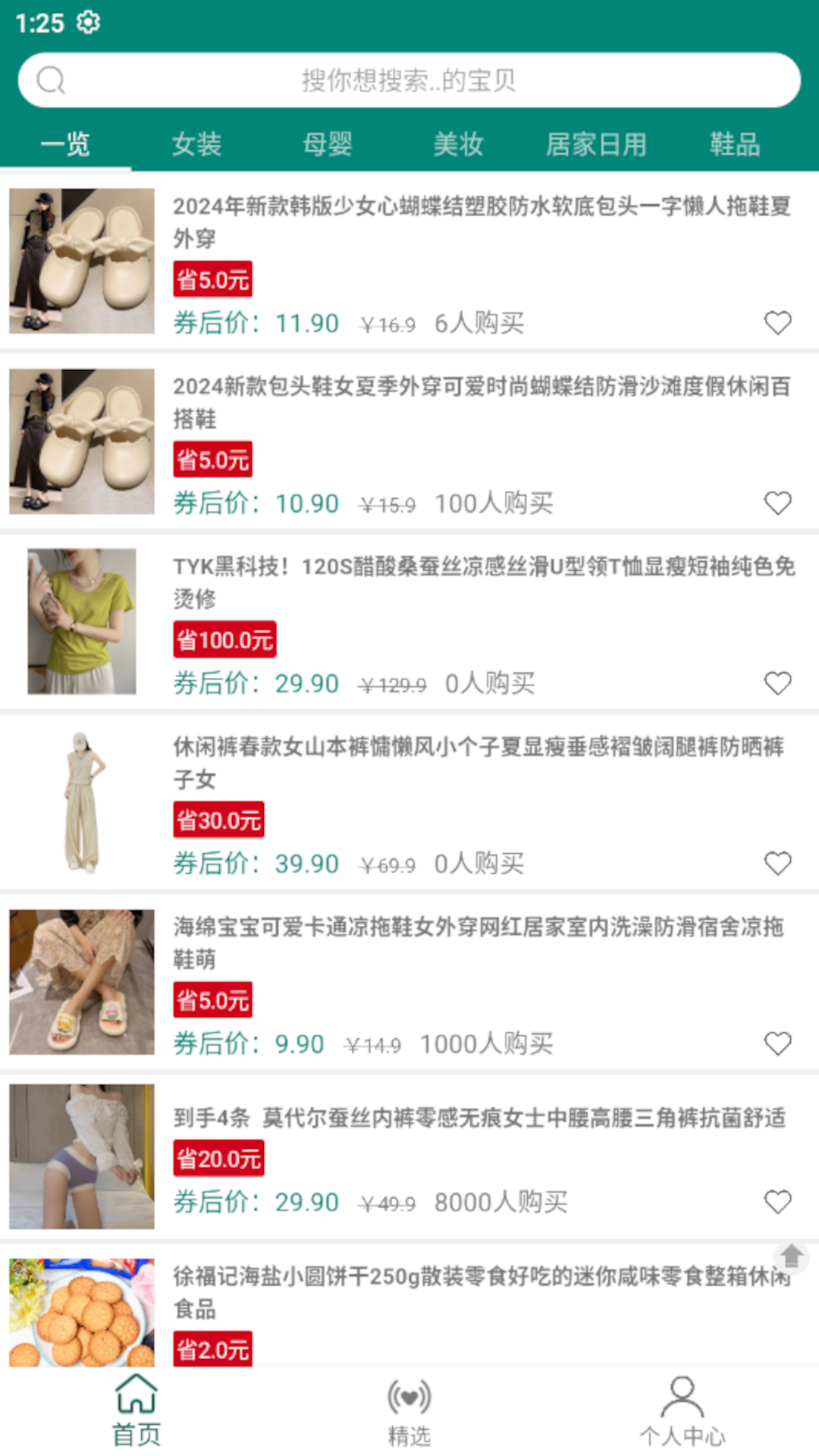Image resolution: width=819 pixels, height=1456 pixels.
Task: Open the 省100.0元 coupon product listing
Action: (x=224, y=639)
